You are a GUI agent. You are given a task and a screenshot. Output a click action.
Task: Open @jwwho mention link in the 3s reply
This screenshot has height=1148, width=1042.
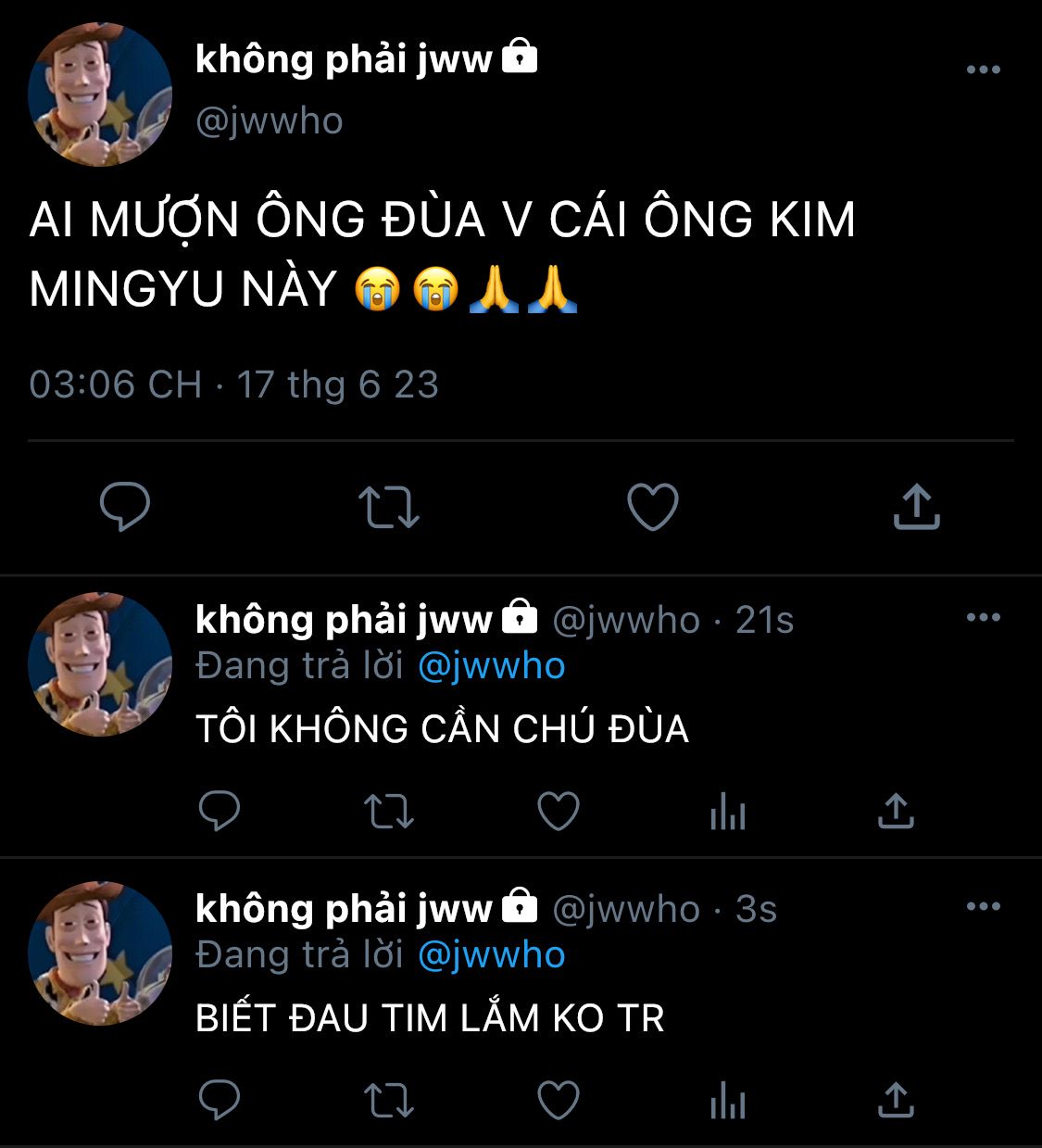pyautogui.click(x=491, y=955)
